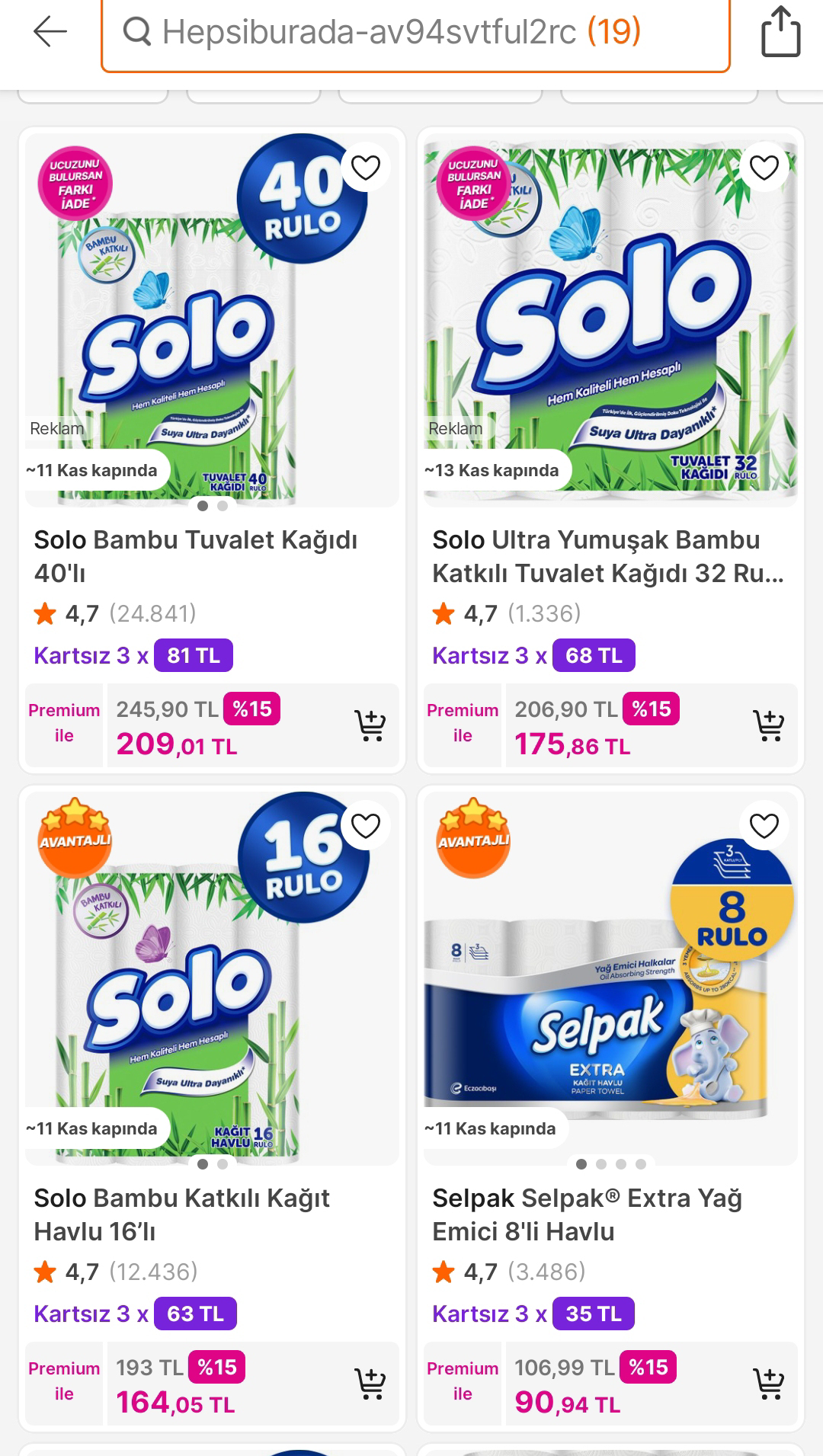Add Solo Tuvalet Kağıdı 40'lı to cart
This screenshot has width=823, height=1456.
click(370, 725)
